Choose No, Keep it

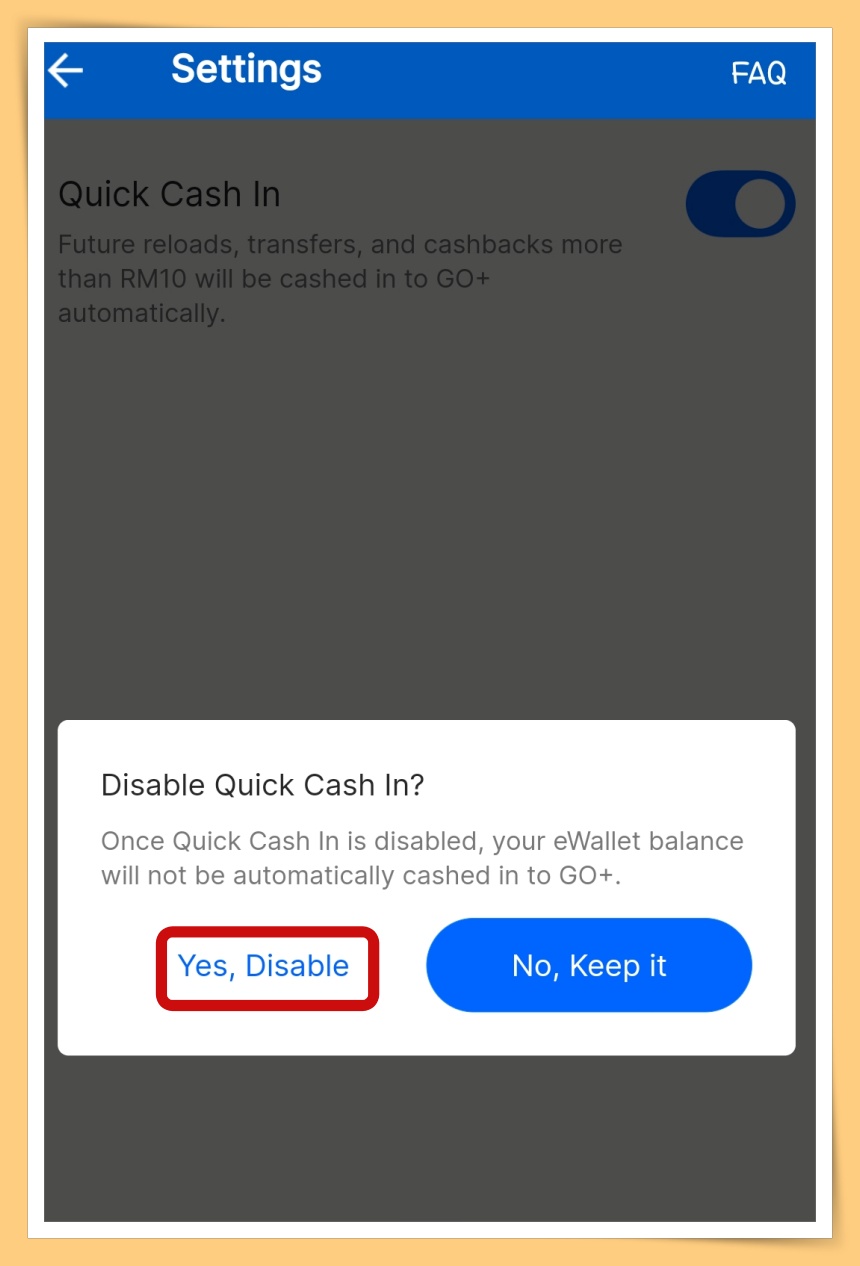coord(588,966)
